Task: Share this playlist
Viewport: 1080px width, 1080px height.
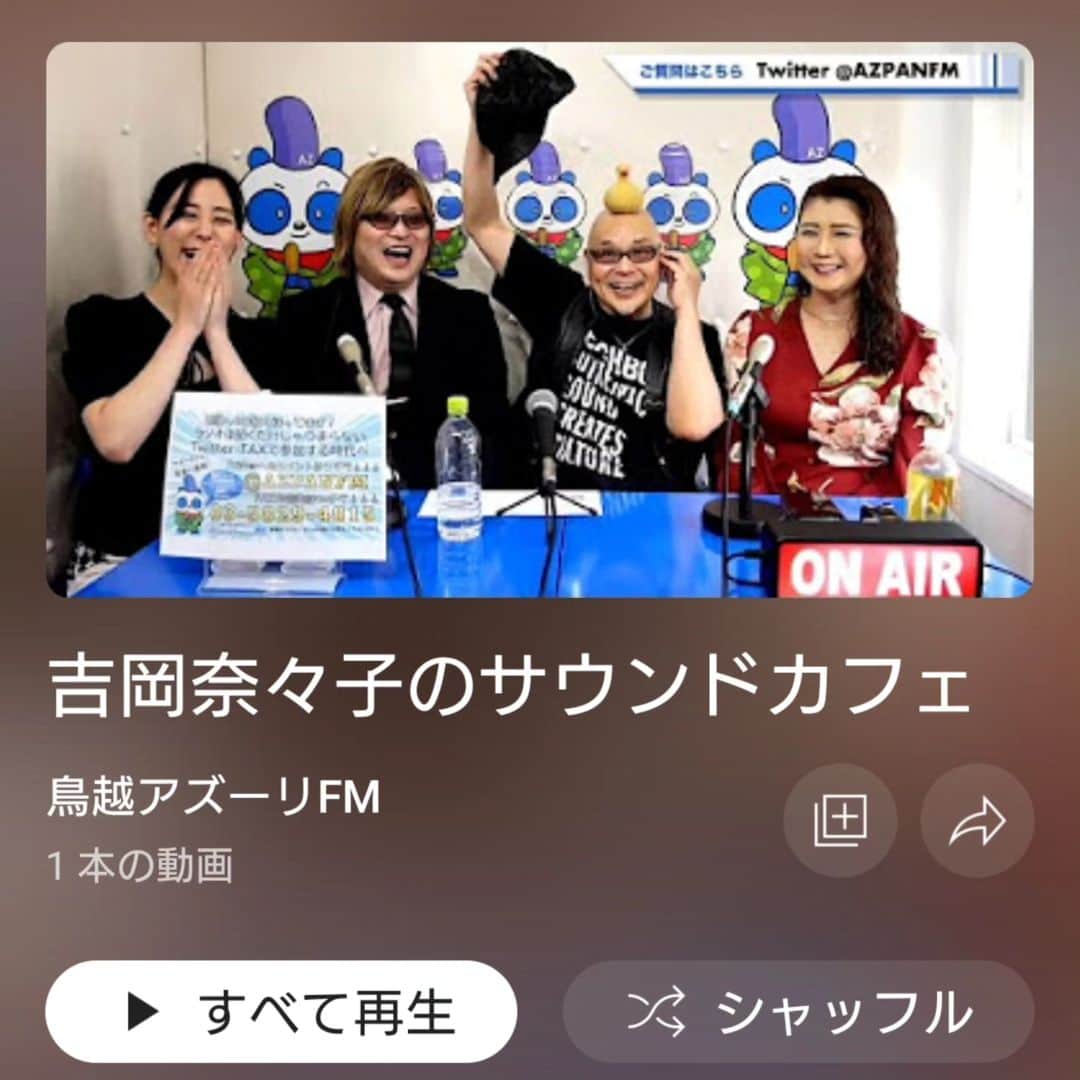Action: [977, 821]
